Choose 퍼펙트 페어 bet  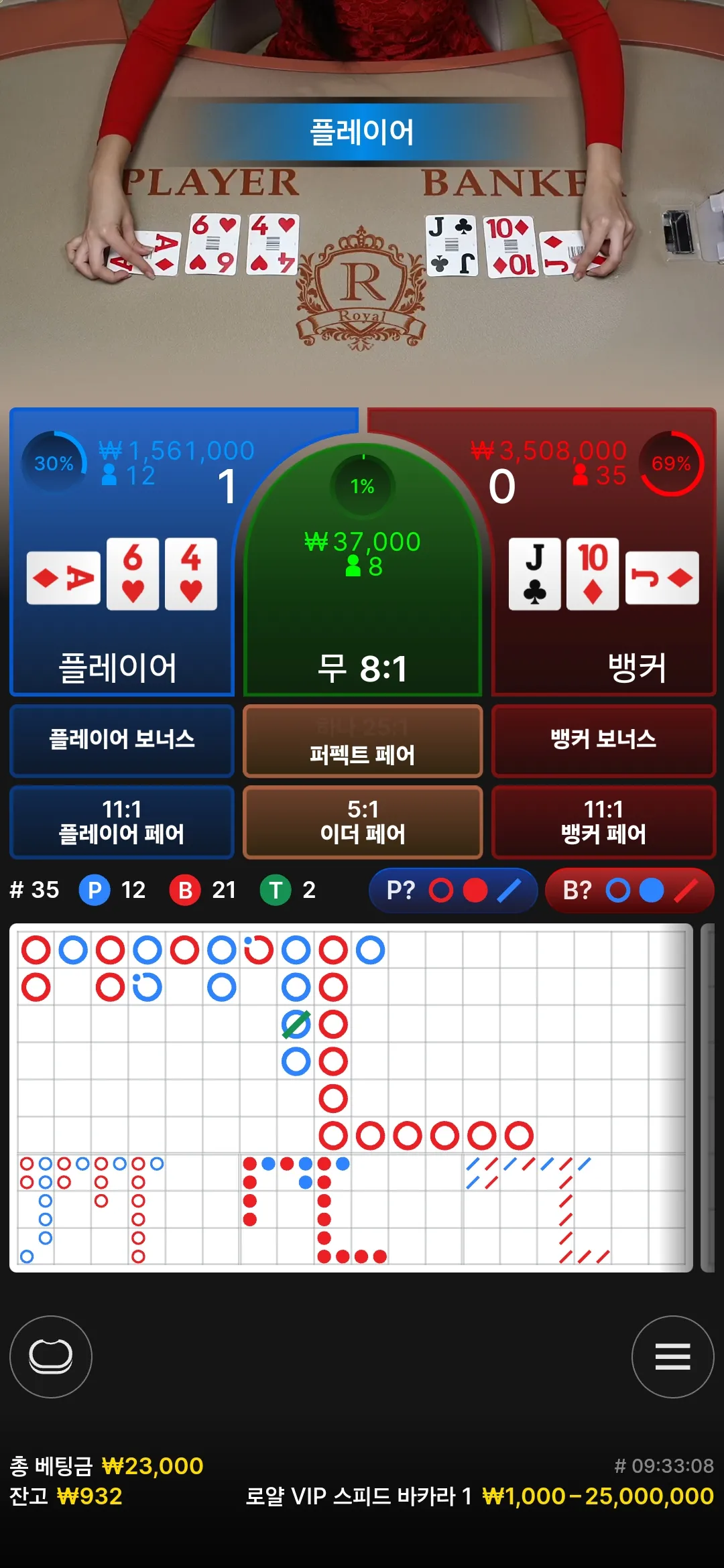pyautogui.click(x=363, y=740)
